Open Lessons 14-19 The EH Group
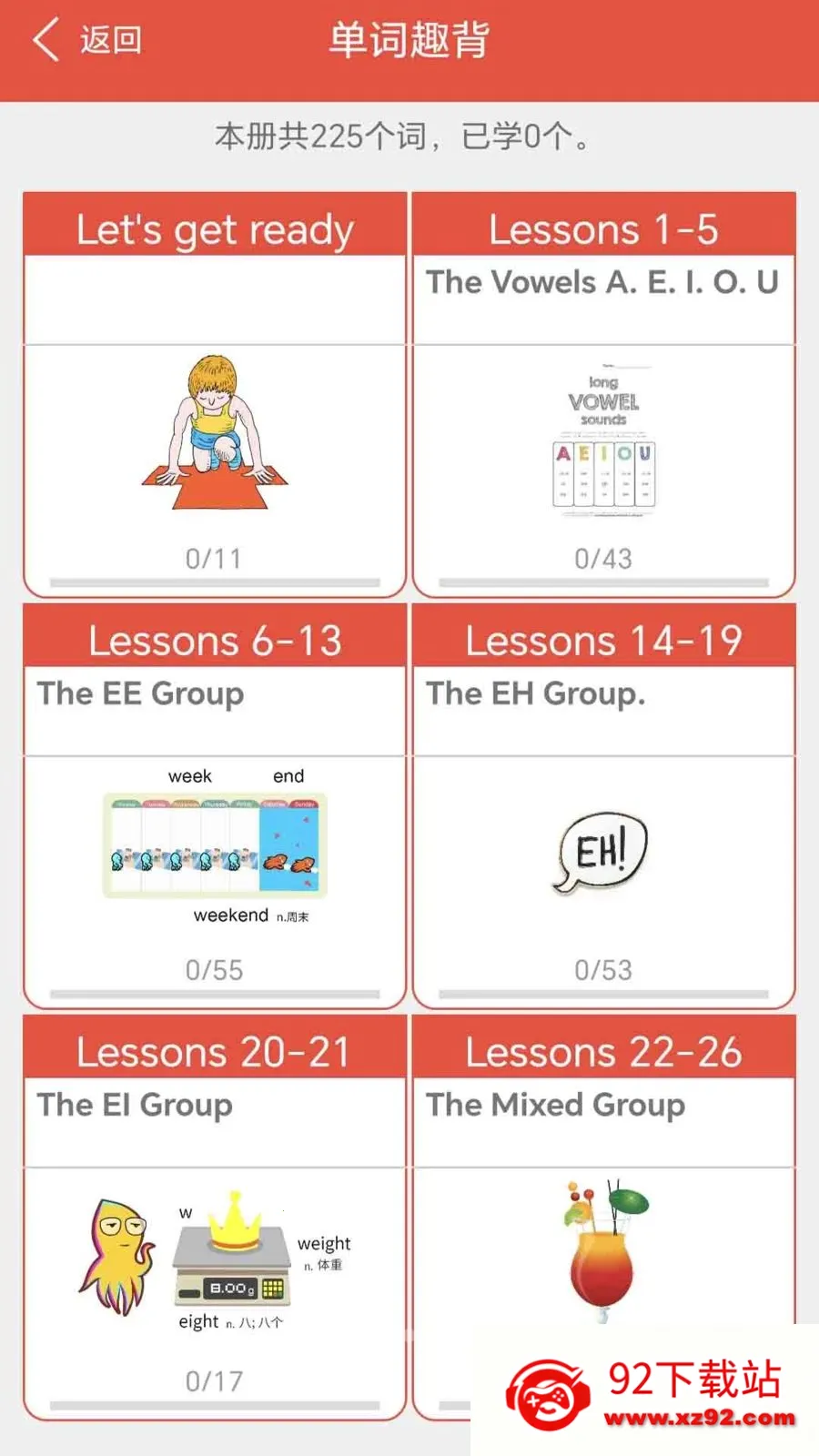The image size is (819, 1456). click(603, 805)
